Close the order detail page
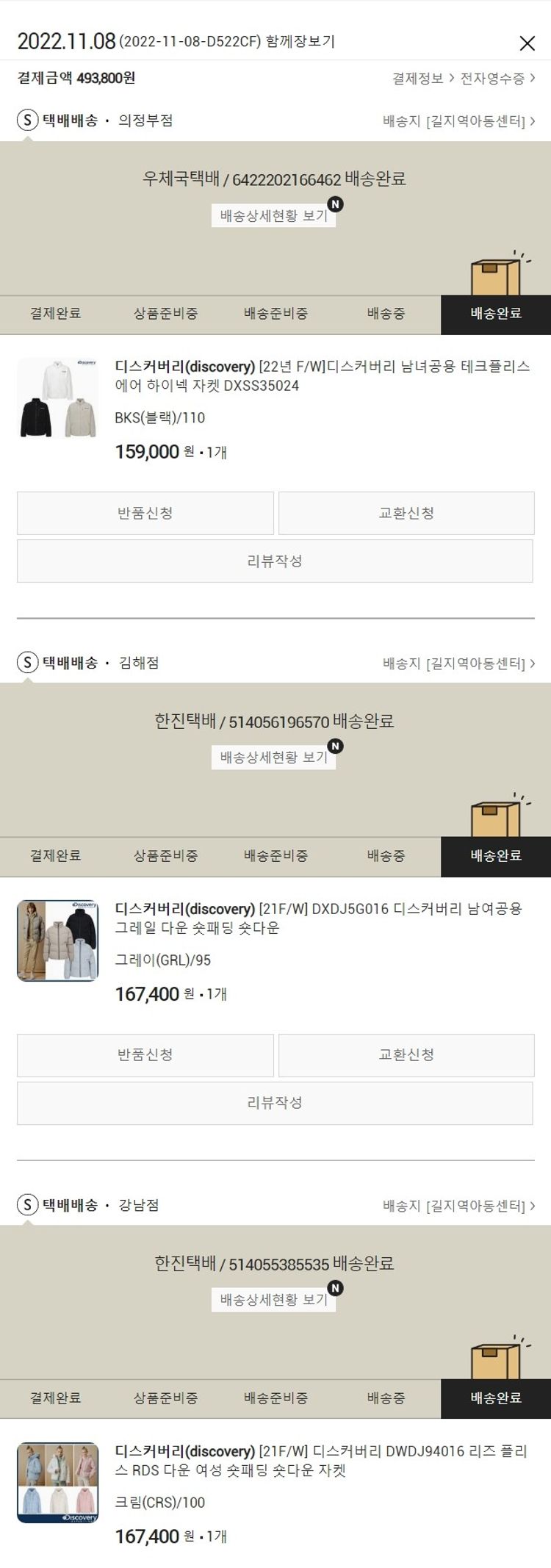The image size is (551, 1568). pos(527,43)
